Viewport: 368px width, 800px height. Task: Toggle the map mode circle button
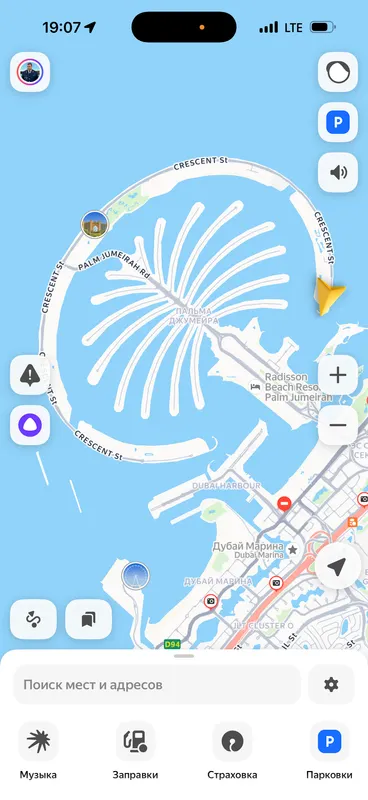point(338,72)
